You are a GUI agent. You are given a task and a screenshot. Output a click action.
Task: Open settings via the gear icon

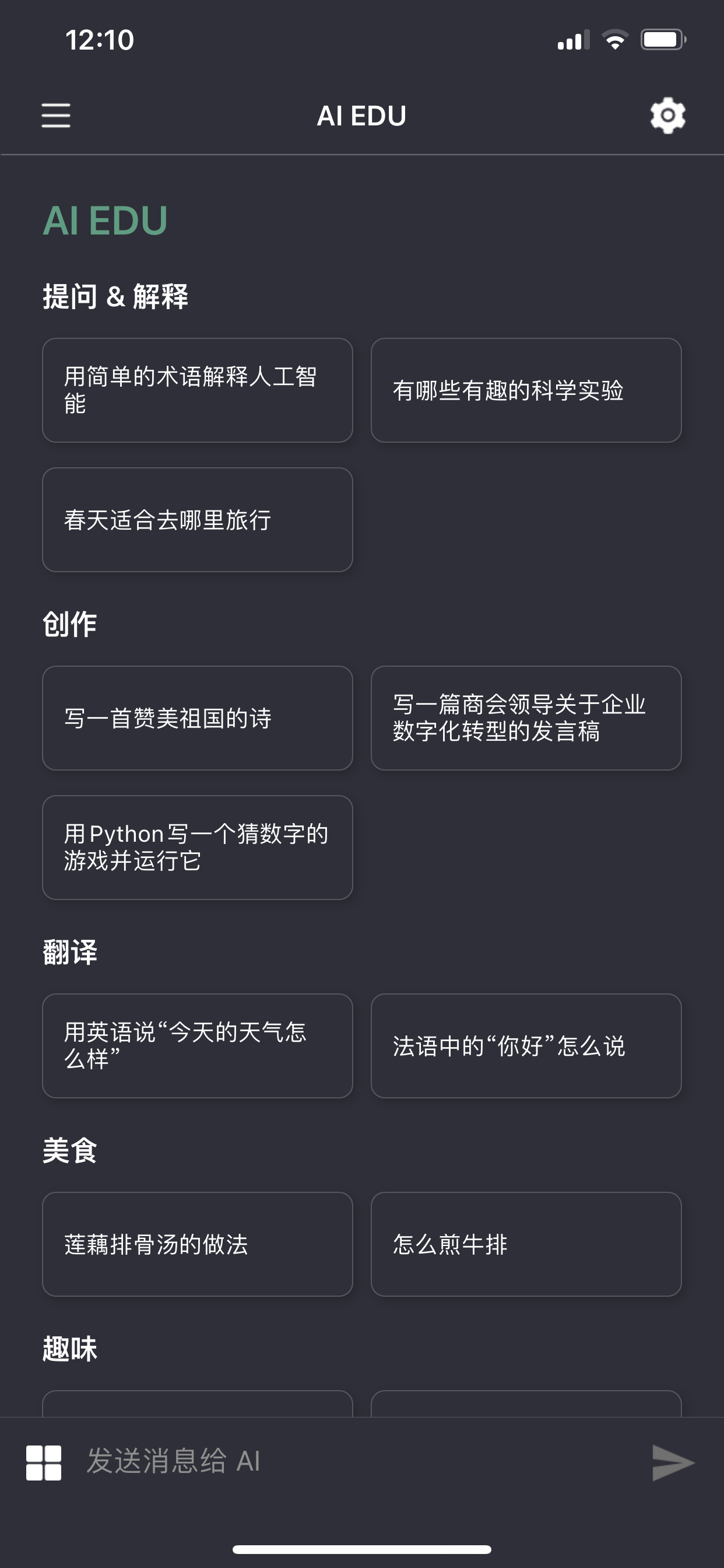[x=667, y=116]
